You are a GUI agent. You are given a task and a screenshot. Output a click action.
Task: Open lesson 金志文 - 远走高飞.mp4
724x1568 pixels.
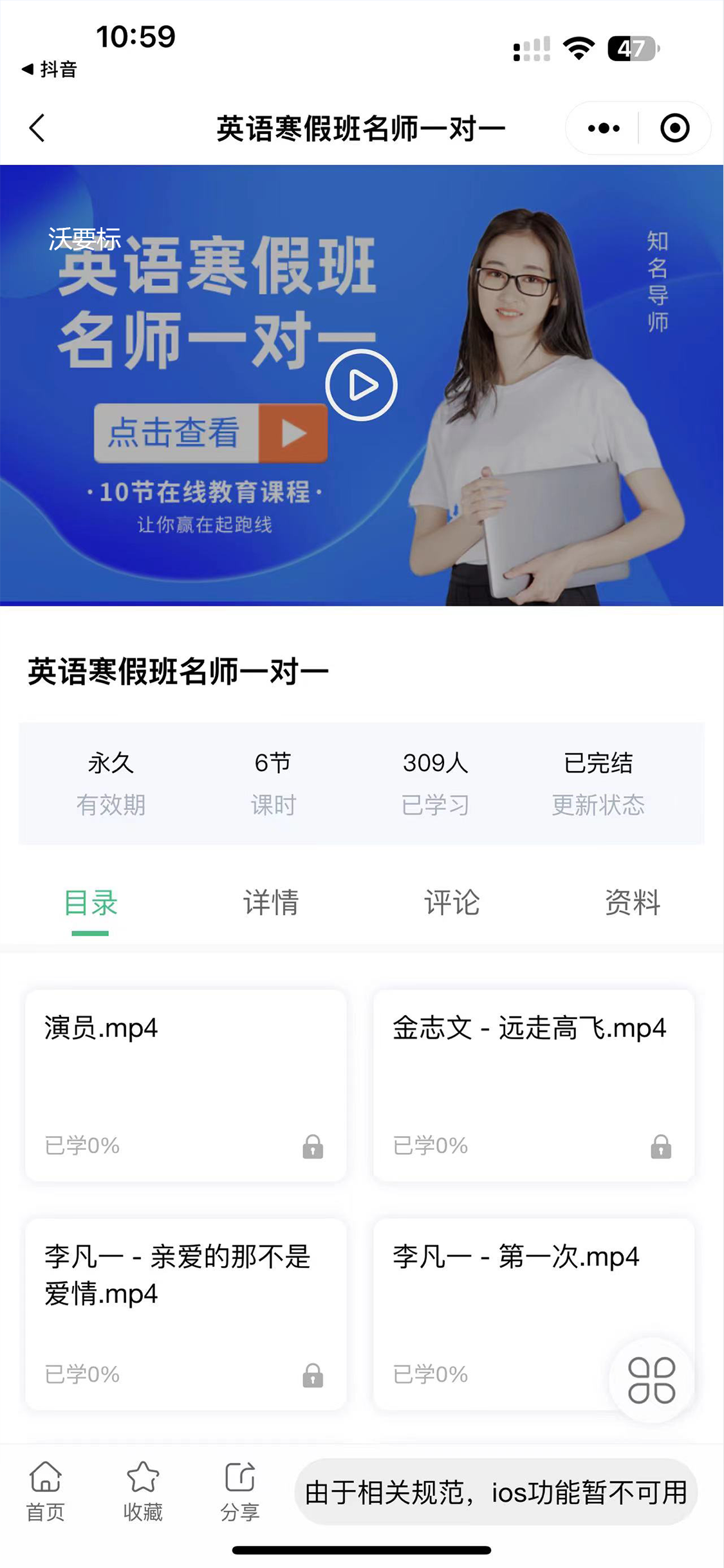point(533,1085)
